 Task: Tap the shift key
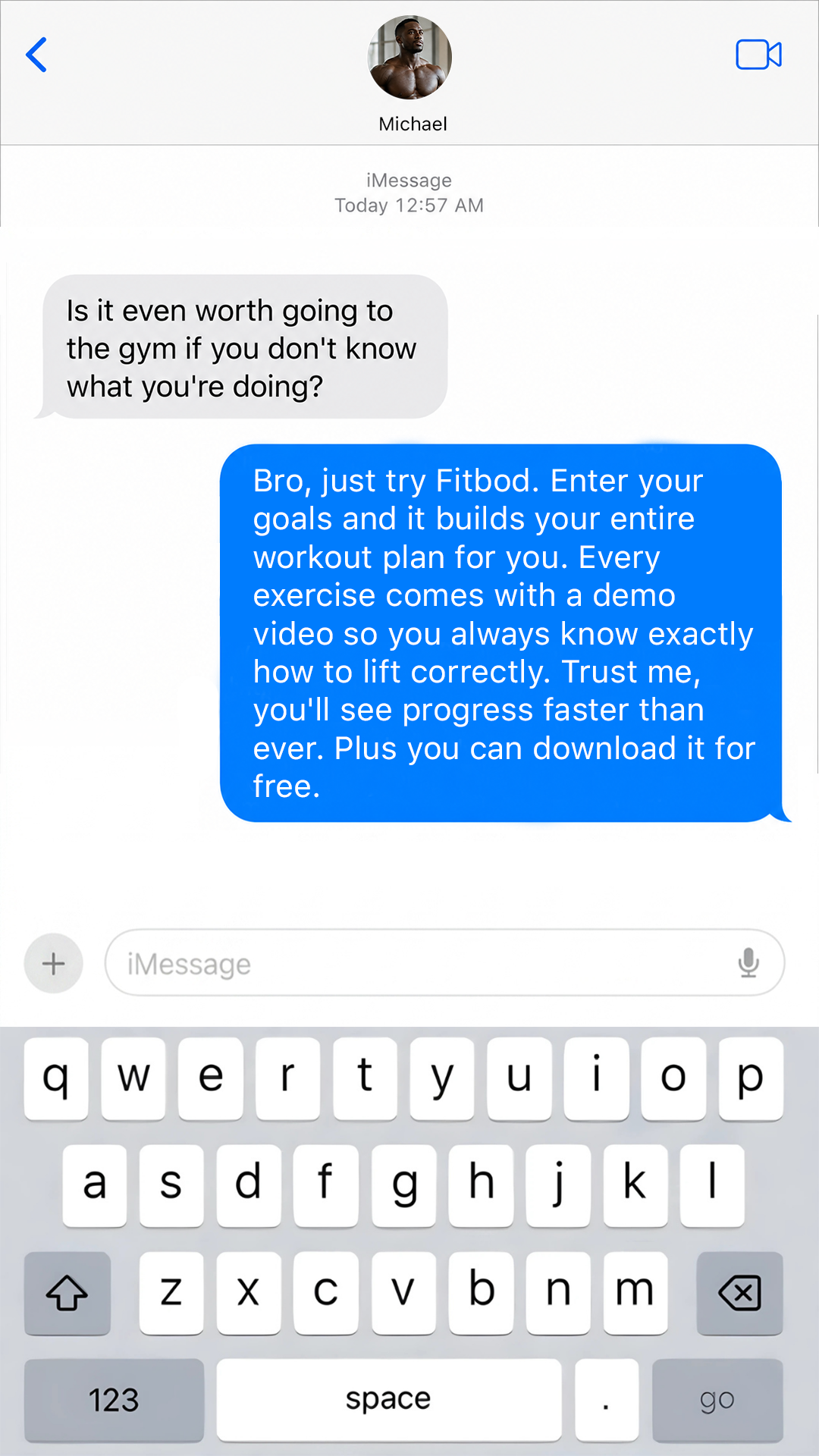pyautogui.click(x=67, y=1293)
